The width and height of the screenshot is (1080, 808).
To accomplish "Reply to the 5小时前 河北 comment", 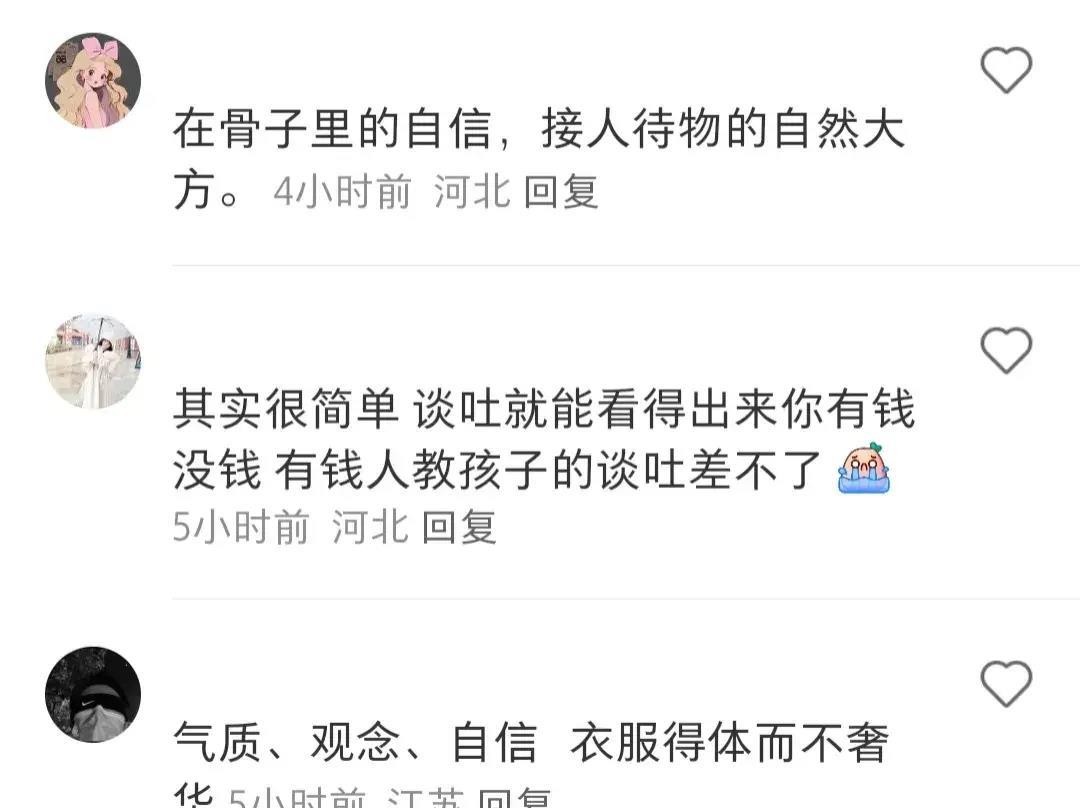I will pos(459,527).
